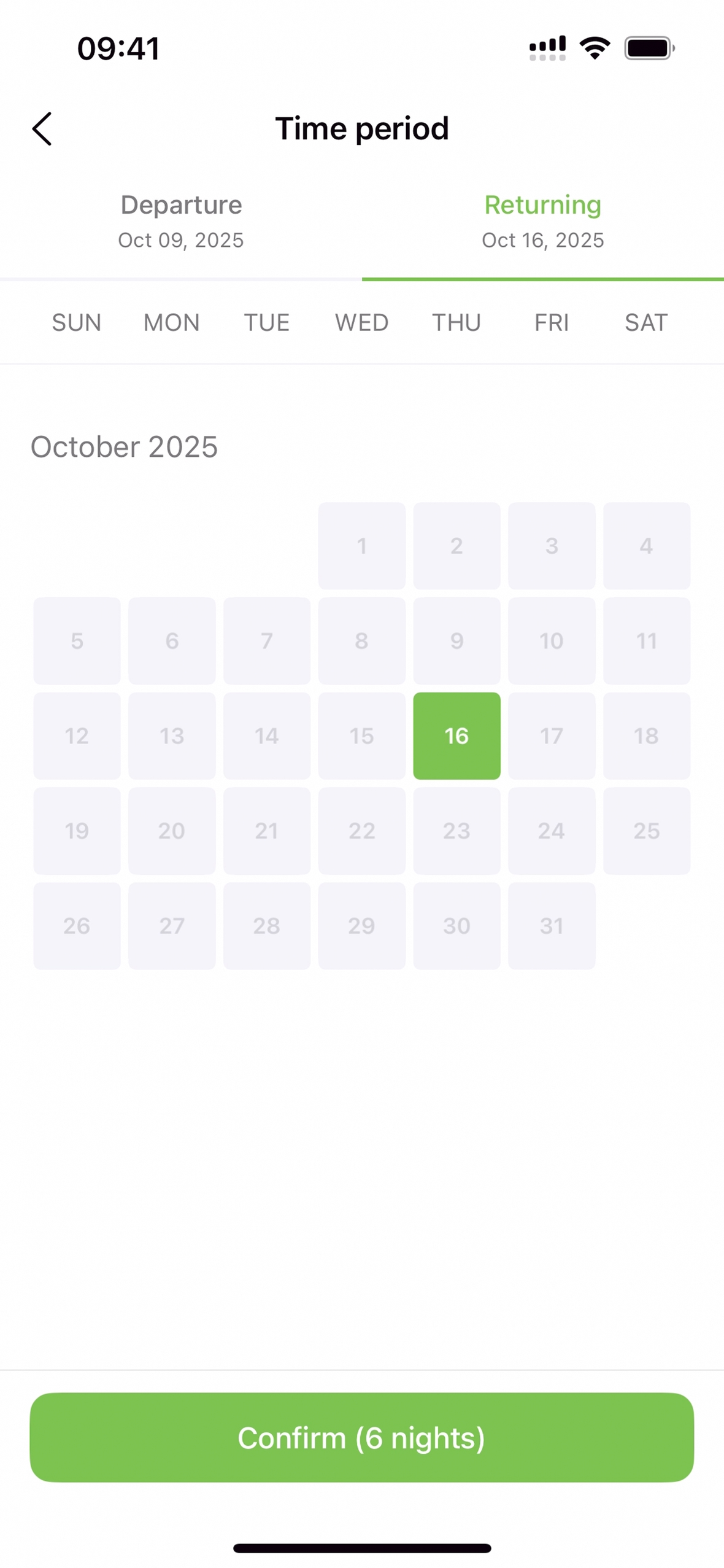The width and height of the screenshot is (724, 1568).
Task: Pick October 22 on the calendar
Action: click(x=362, y=831)
